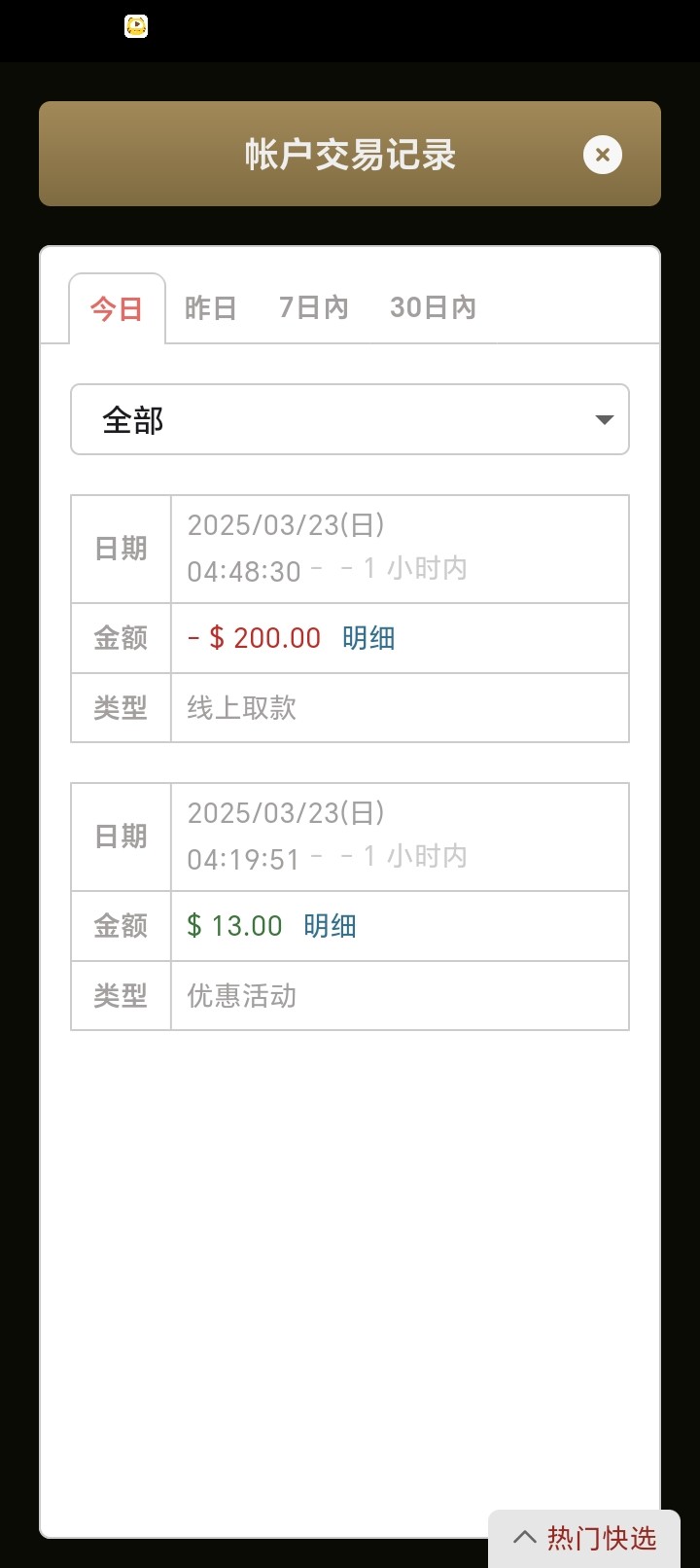This screenshot has width=700, height=1568.
Task: Show records from 7日内
Action: pos(313,308)
